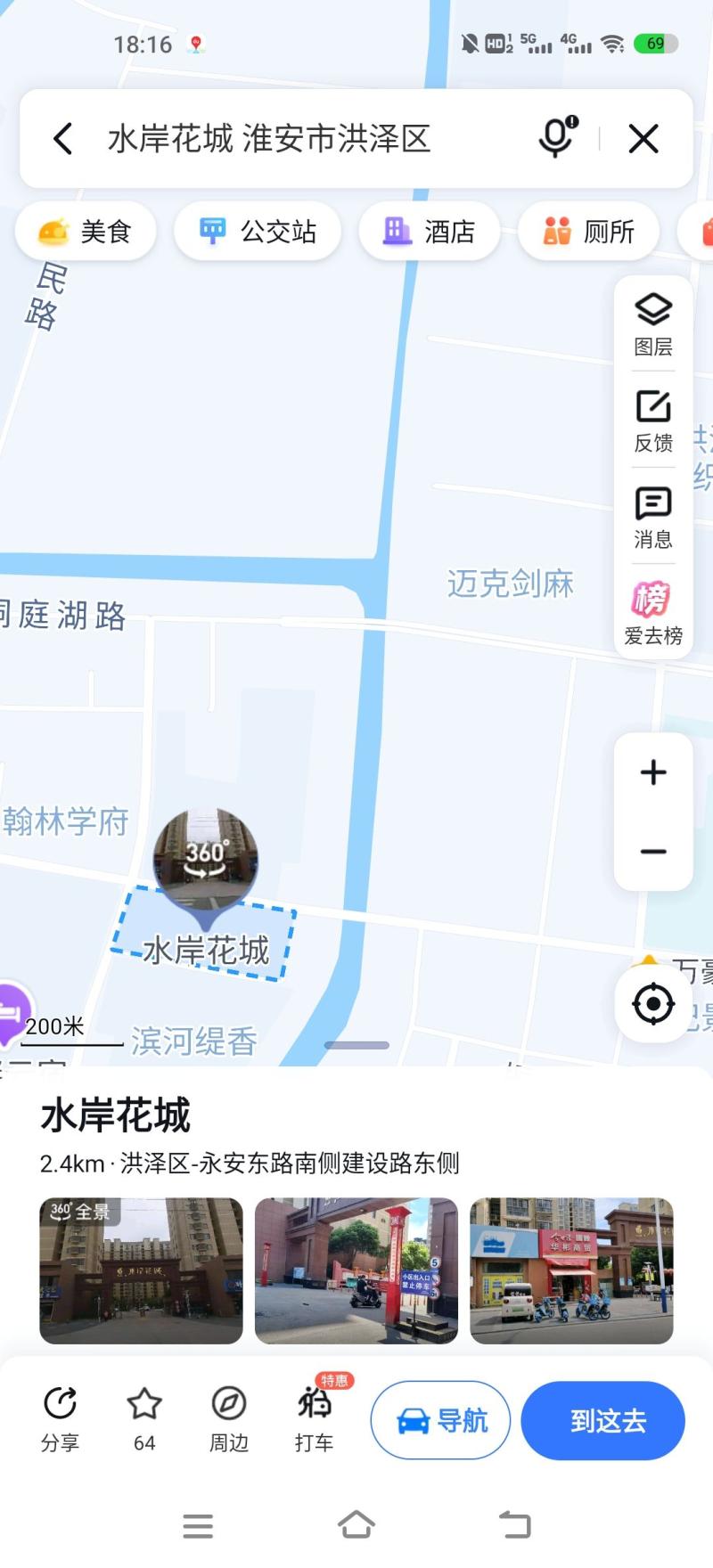The height and width of the screenshot is (1568, 713).
Task: Show nearby 酒店
Action: coord(429,232)
